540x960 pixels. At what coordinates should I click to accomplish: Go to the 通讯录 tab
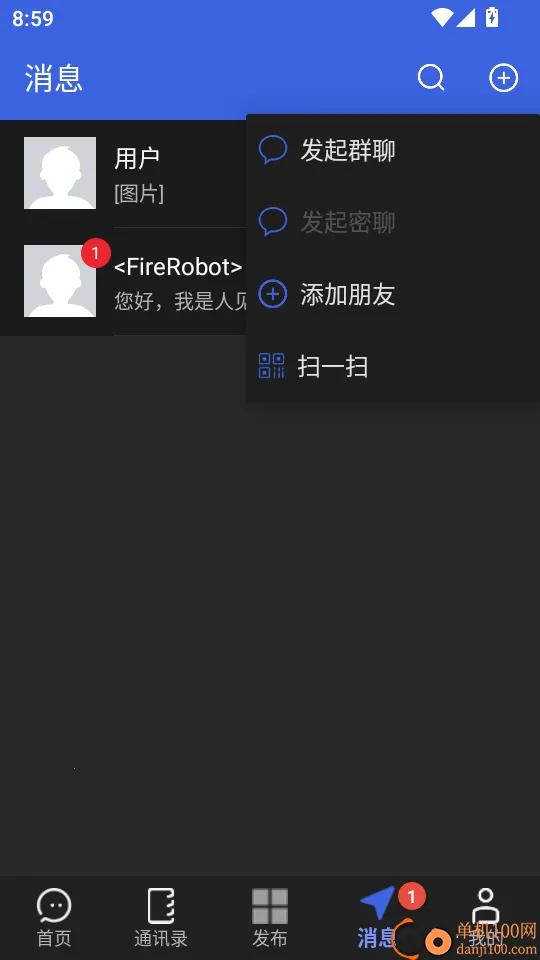[x=162, y=918]
